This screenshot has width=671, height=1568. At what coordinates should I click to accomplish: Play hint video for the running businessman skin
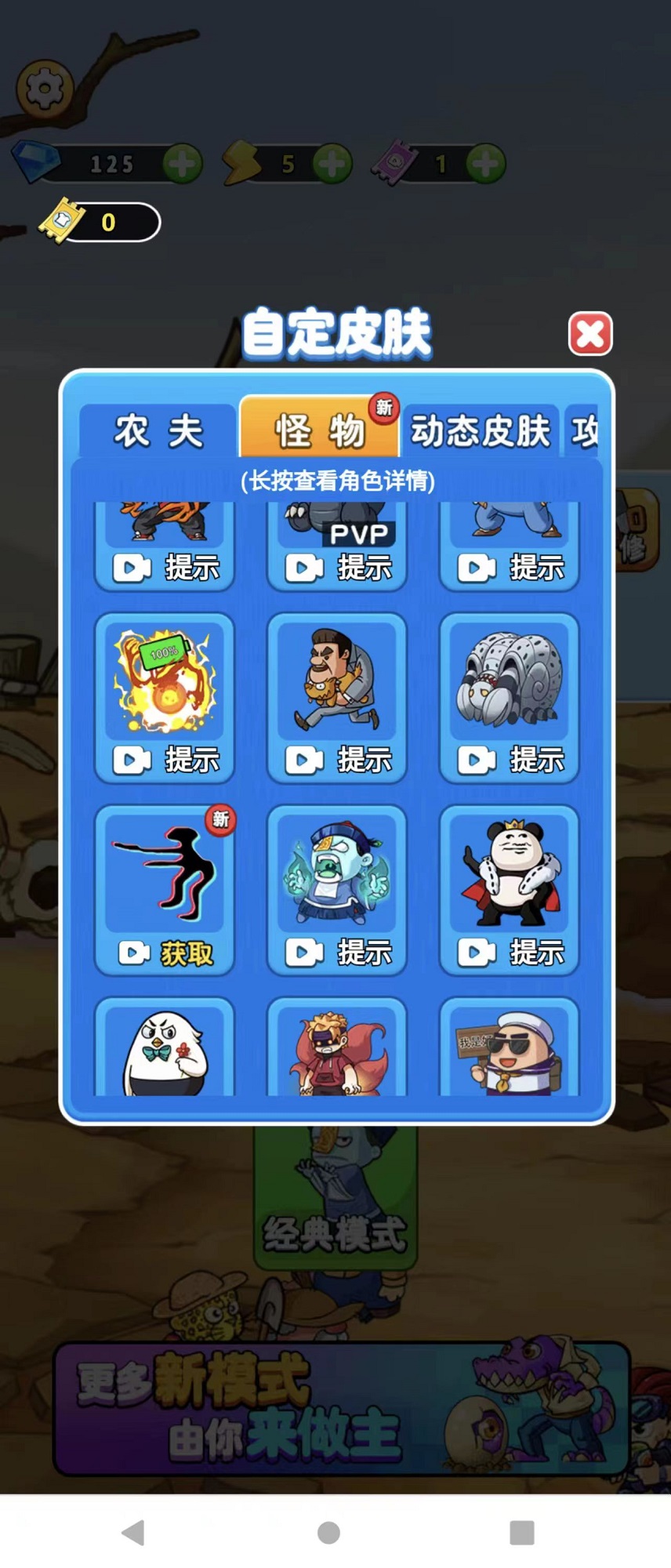[335, 757]
